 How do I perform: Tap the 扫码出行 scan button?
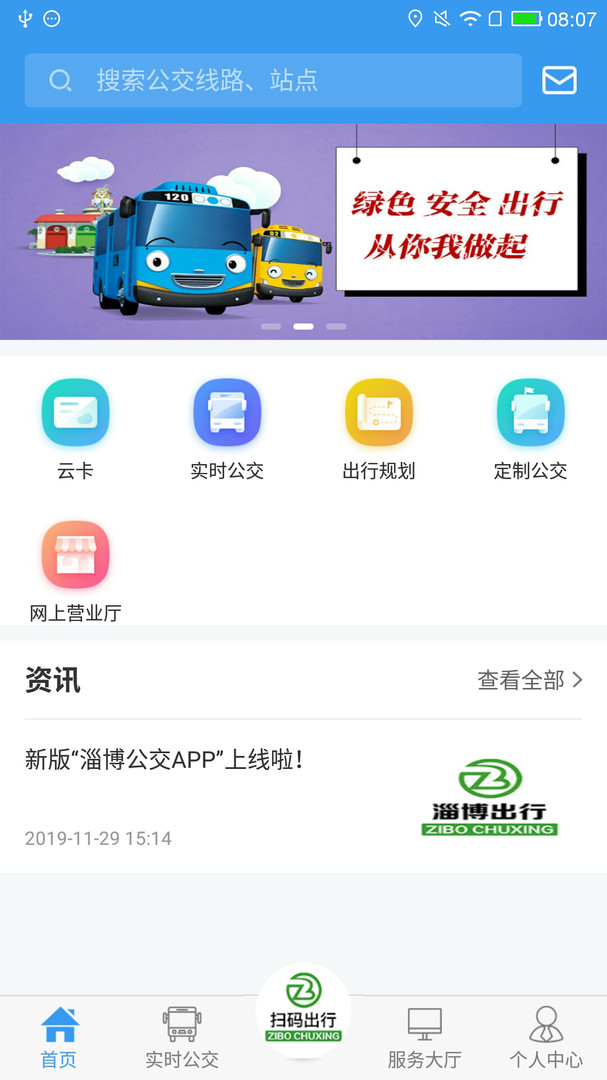point(303,1012)
